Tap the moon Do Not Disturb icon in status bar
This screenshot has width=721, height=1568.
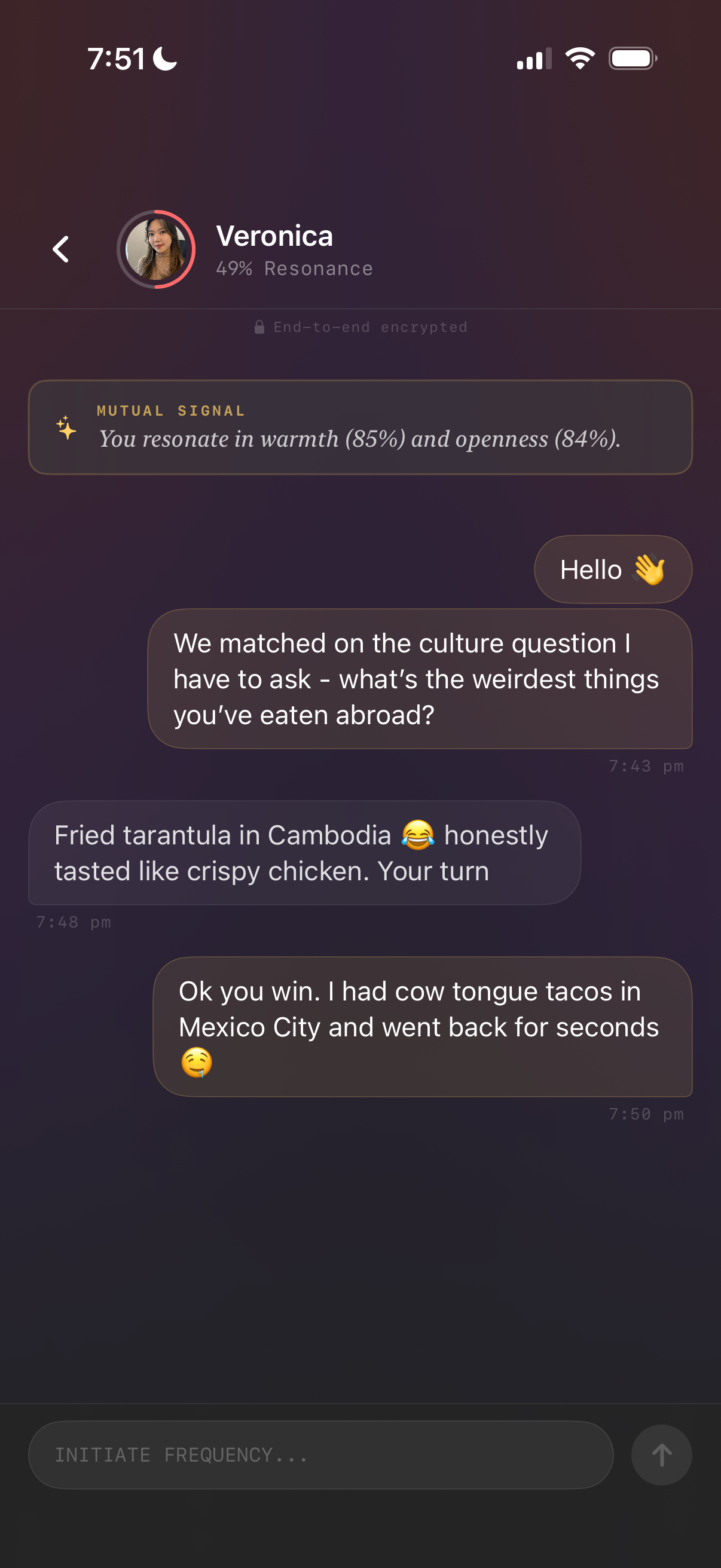click(163, 58)
